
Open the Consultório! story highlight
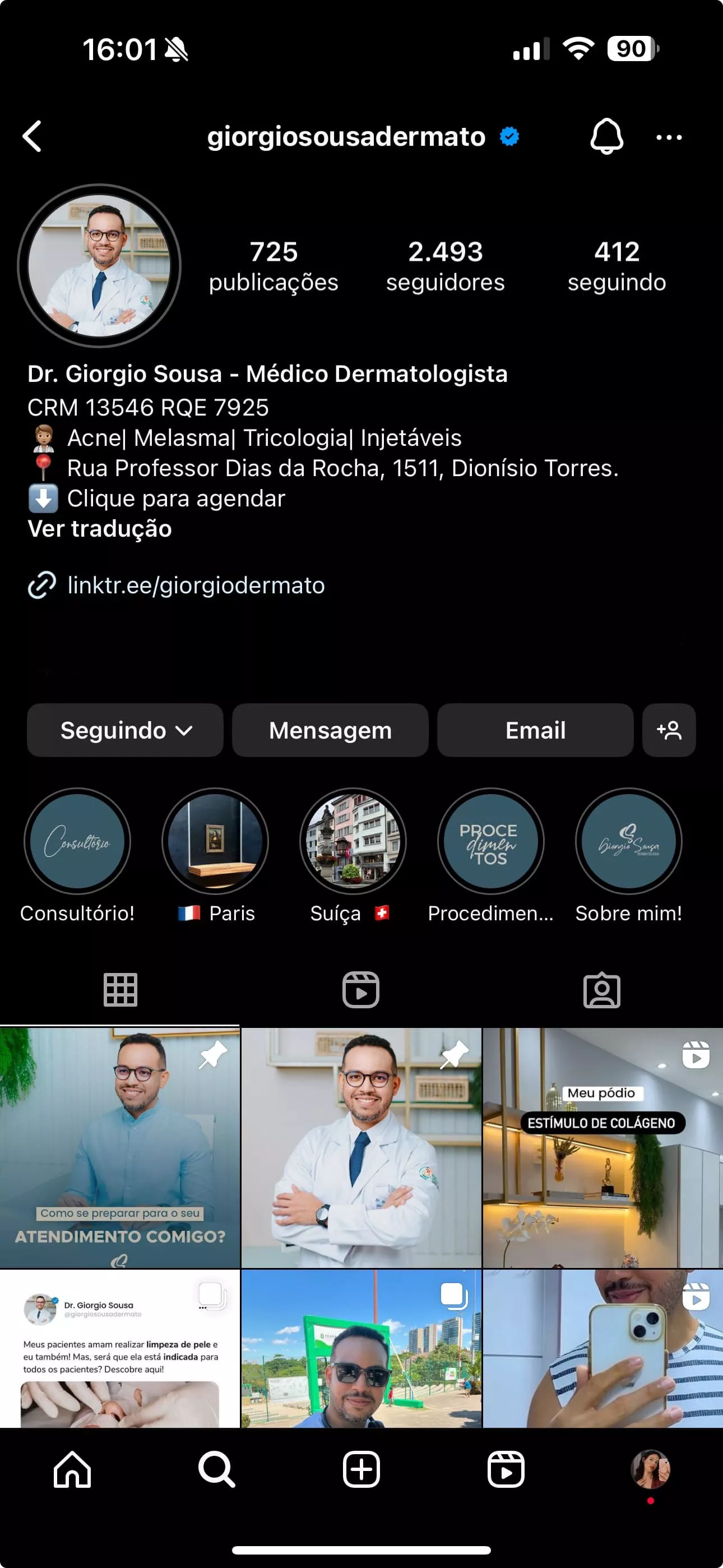pyautogui.click(x=77, y=841)
